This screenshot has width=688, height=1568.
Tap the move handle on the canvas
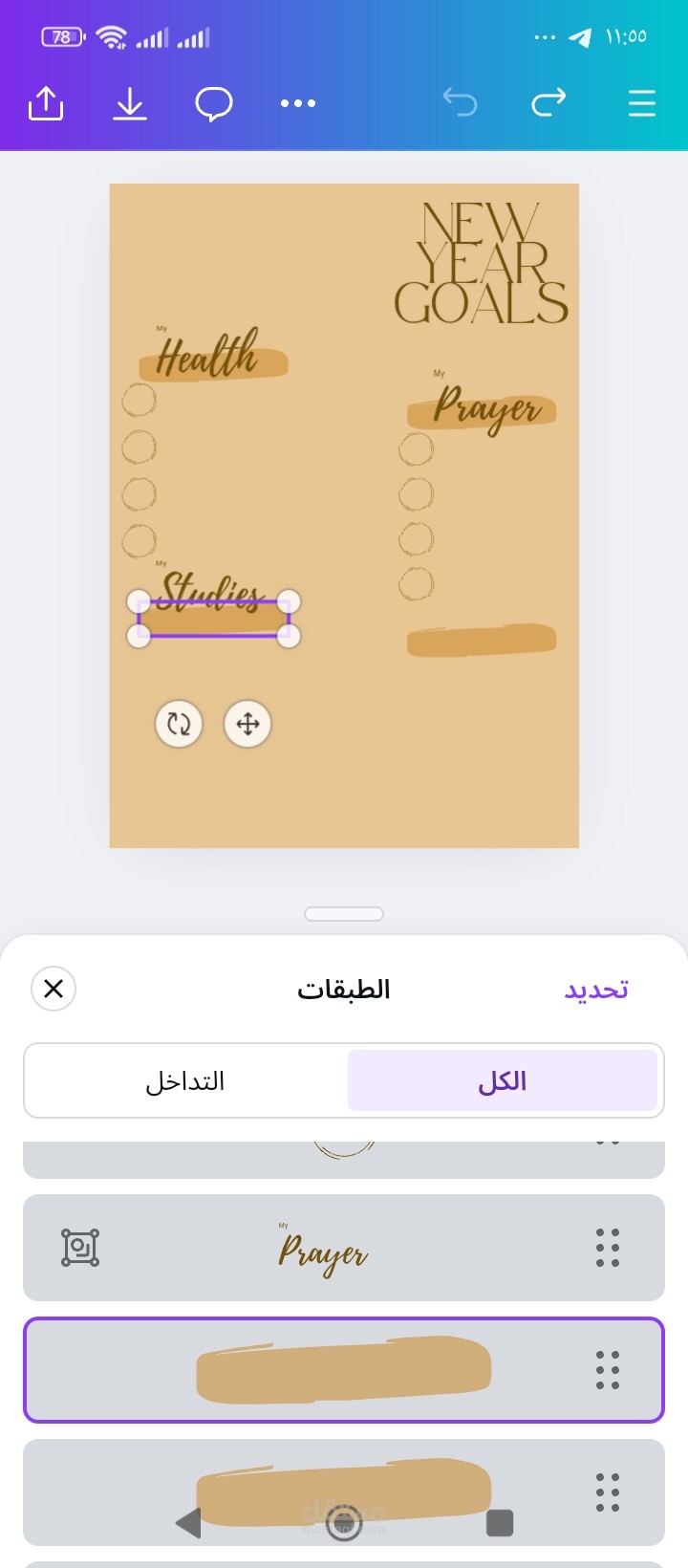[247, 724]
